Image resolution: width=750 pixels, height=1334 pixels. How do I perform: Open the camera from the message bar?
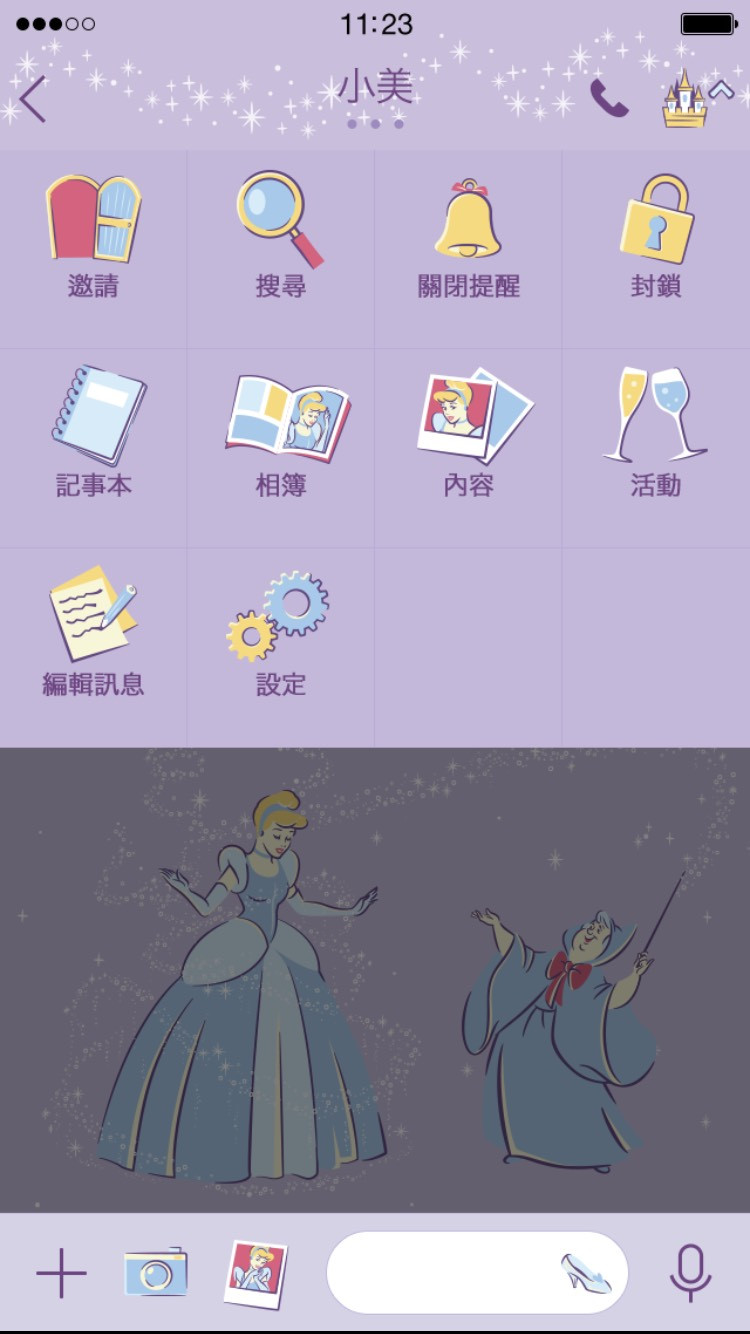[155, 1273]
